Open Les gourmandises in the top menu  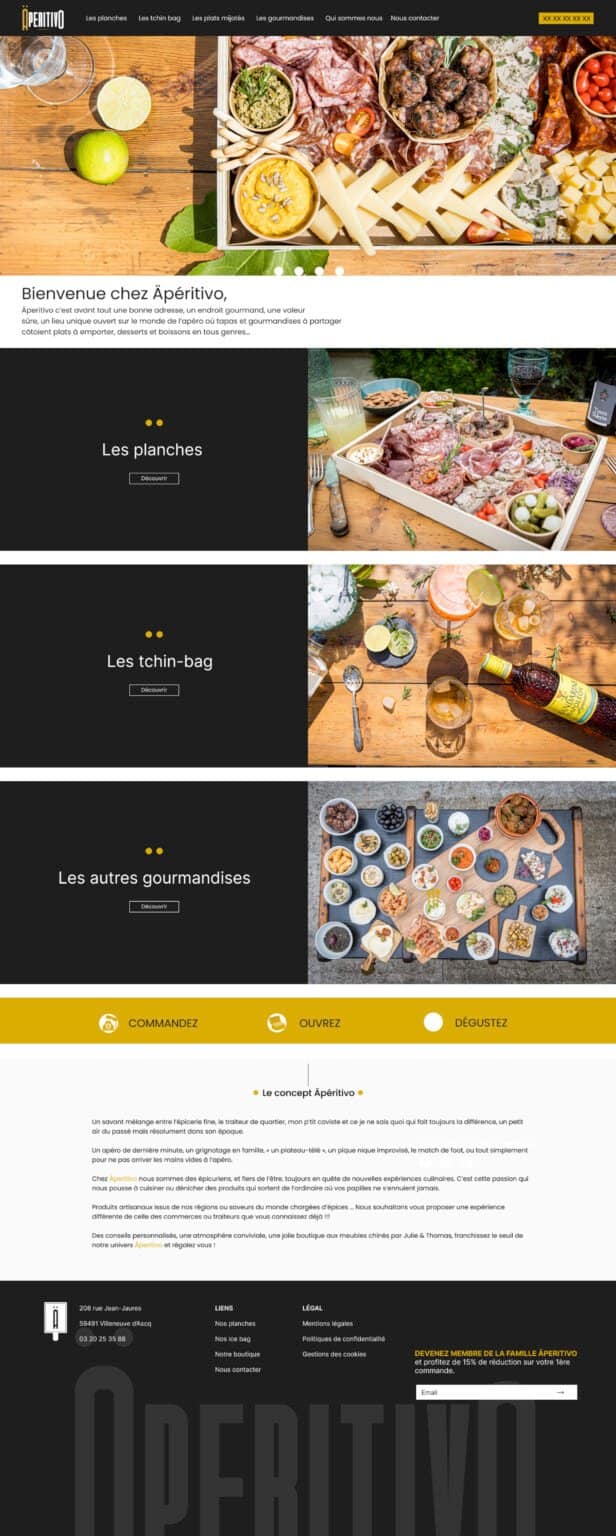click(x=284, y=18)
